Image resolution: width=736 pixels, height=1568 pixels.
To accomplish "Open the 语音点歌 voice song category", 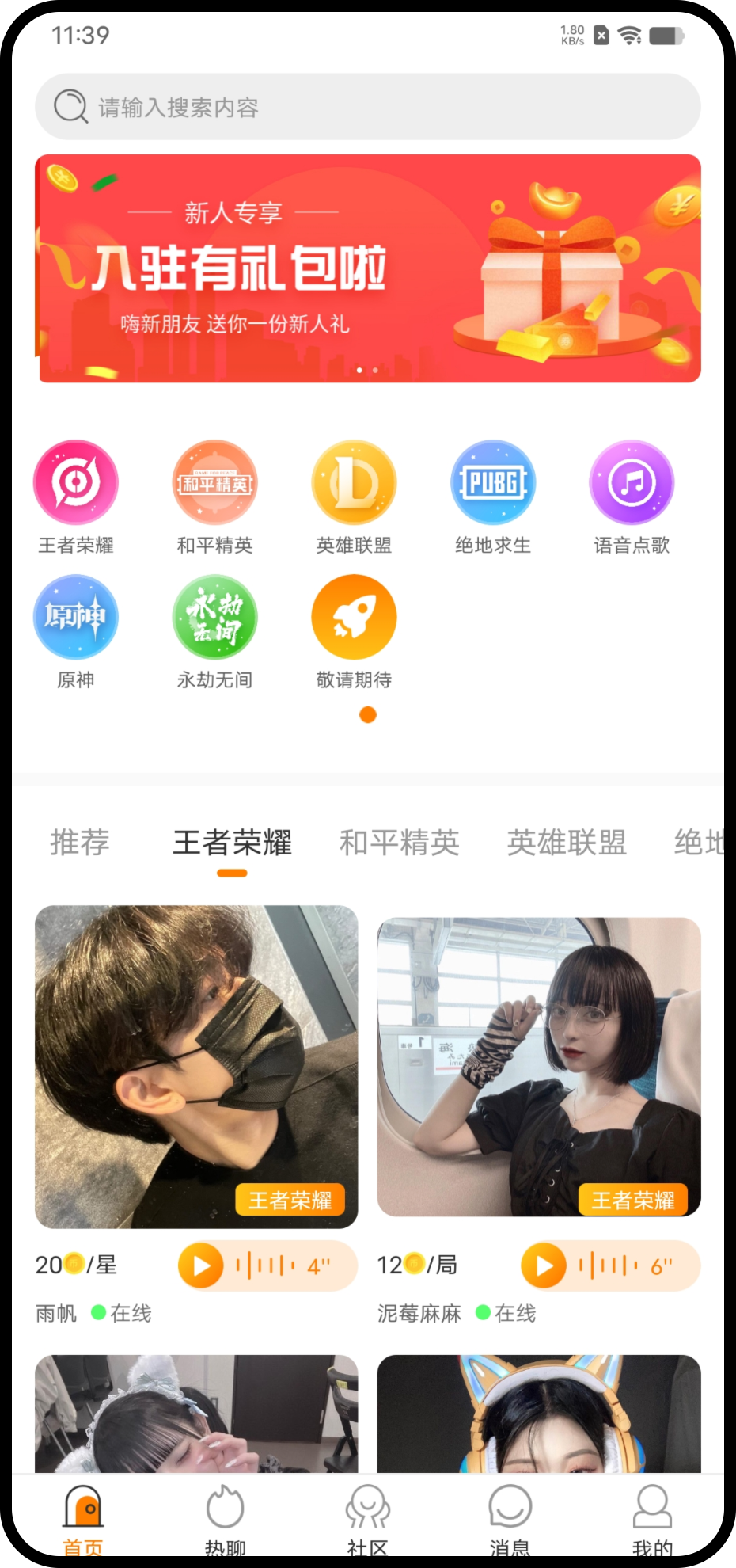I will (632, 482).
